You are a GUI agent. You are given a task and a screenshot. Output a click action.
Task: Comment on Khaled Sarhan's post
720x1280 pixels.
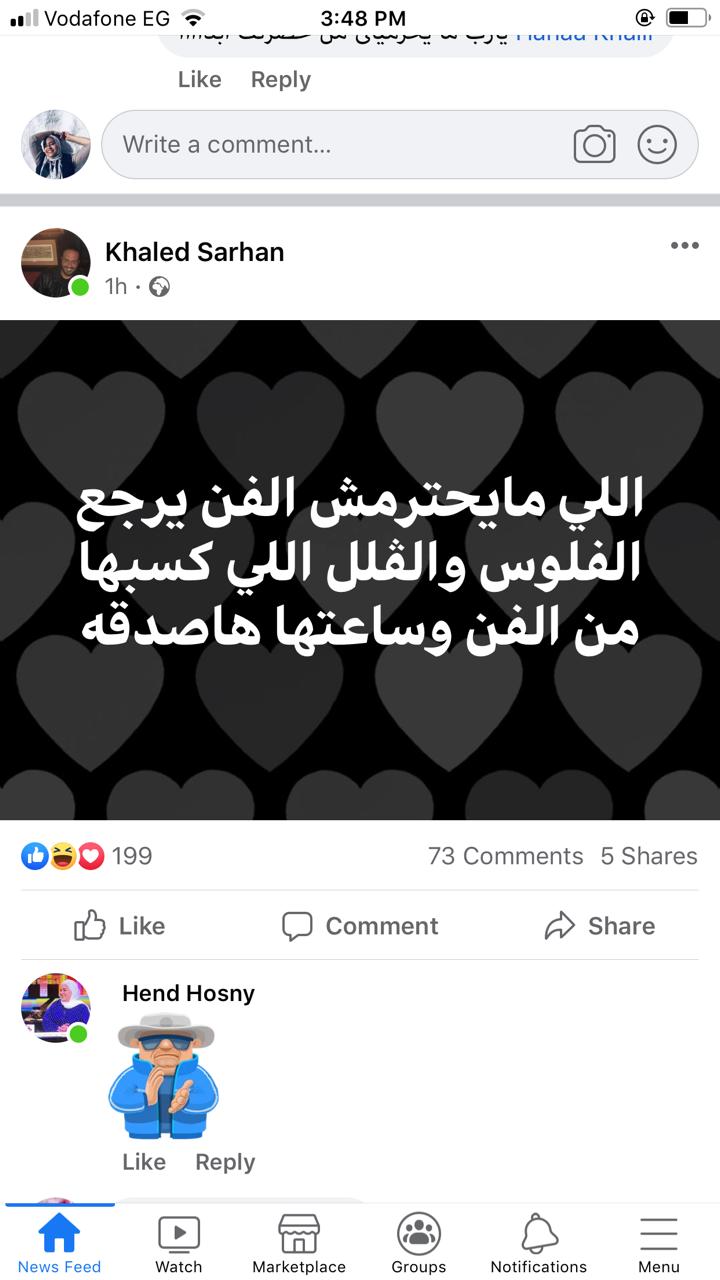(360, 926)
